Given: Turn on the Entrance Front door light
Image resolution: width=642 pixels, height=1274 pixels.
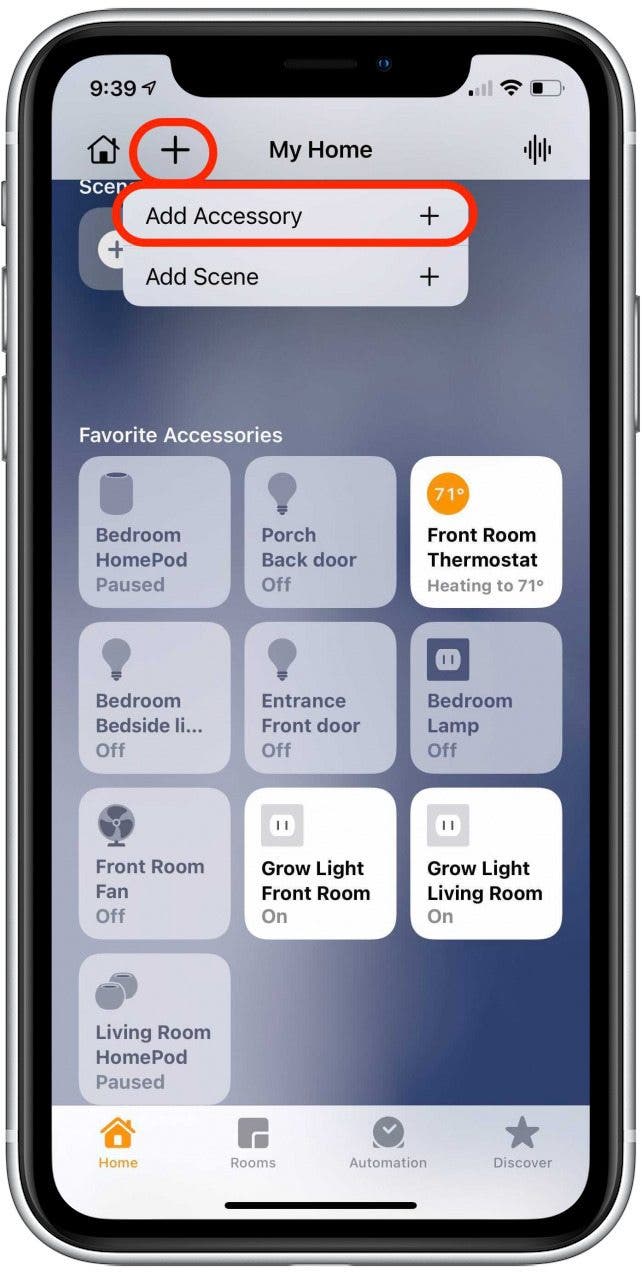Looking at the screenshot, I should [320, 698].
